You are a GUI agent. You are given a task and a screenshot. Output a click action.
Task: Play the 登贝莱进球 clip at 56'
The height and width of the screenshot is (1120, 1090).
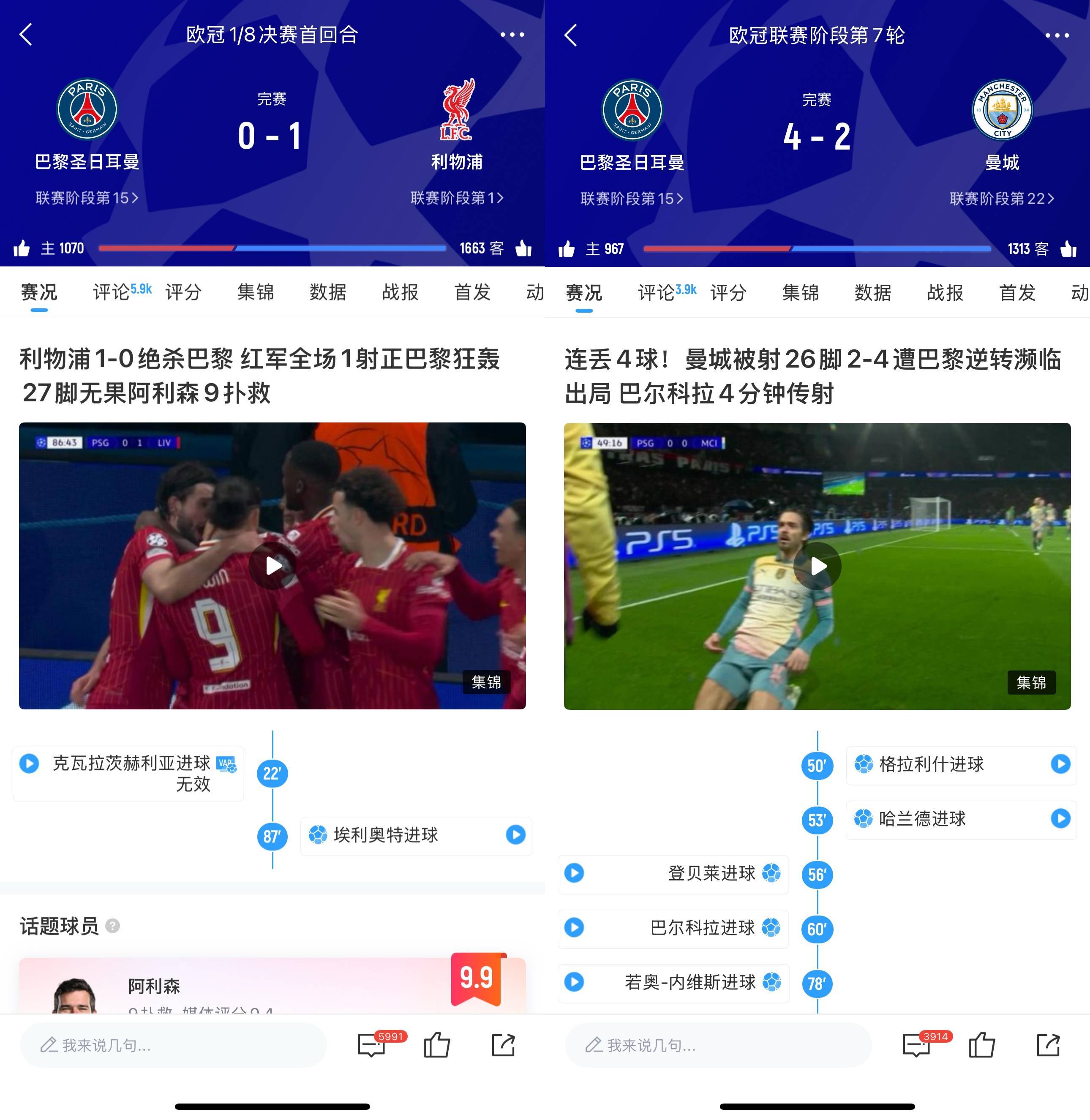tap(574, 873)
